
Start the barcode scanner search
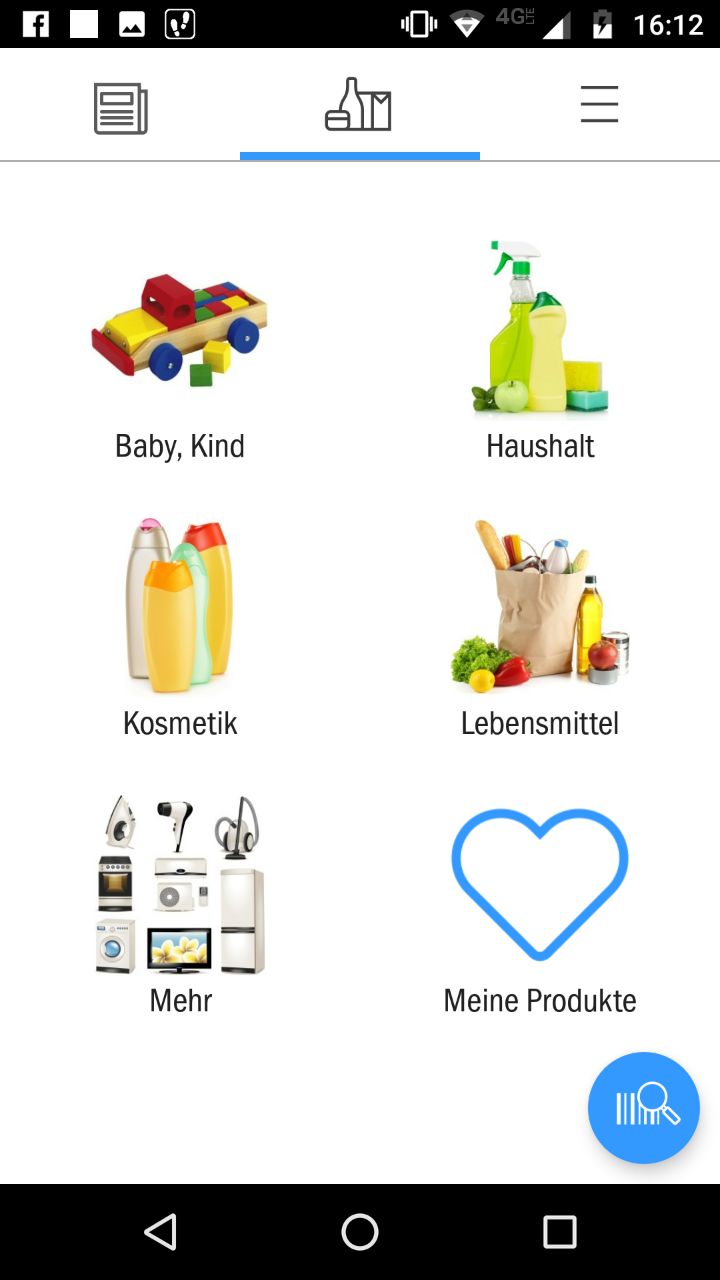644,1107
